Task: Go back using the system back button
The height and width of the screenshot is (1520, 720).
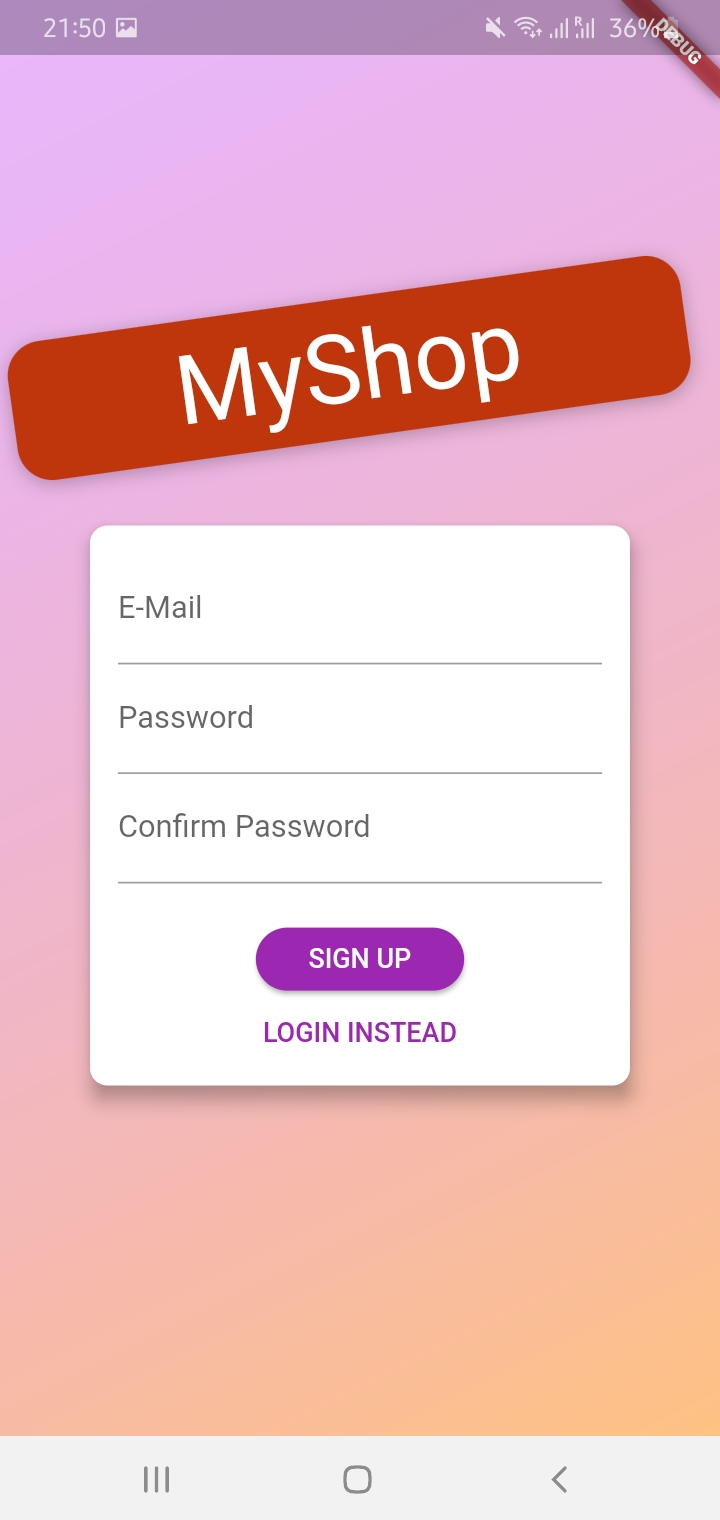Action: [560, 1479]
